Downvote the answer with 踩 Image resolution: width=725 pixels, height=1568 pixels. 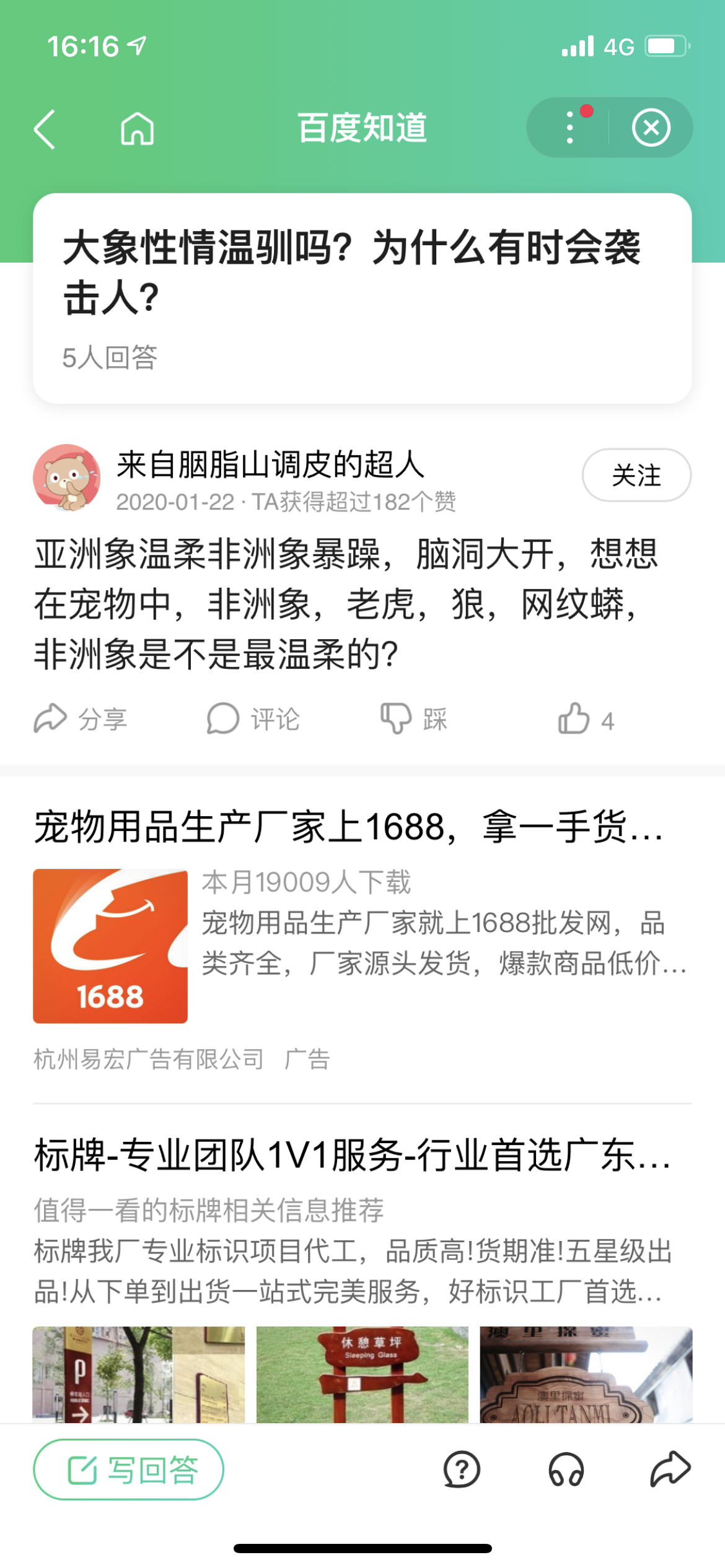click(x=413, y=720)
